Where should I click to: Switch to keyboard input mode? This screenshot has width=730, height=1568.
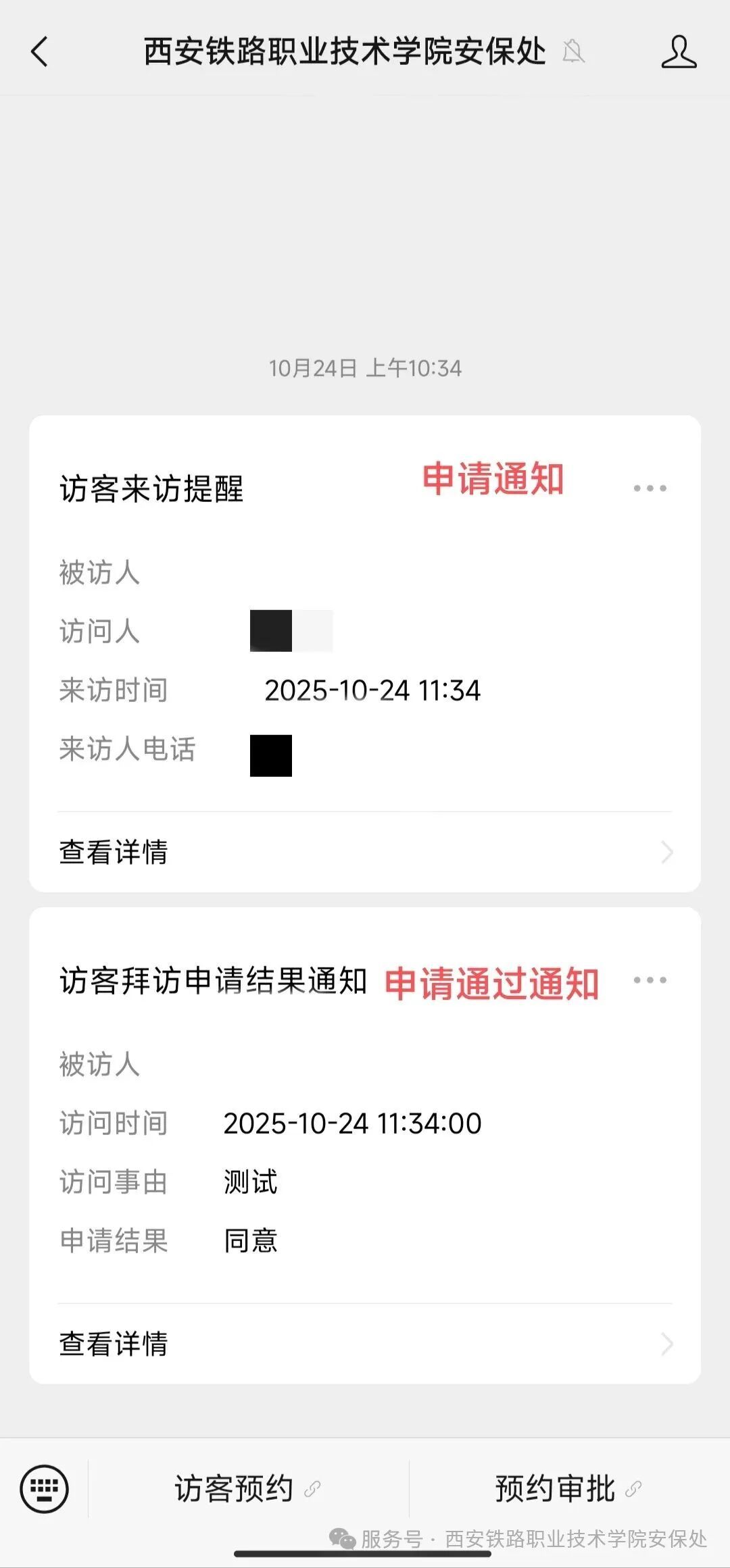coord(45,1489)
